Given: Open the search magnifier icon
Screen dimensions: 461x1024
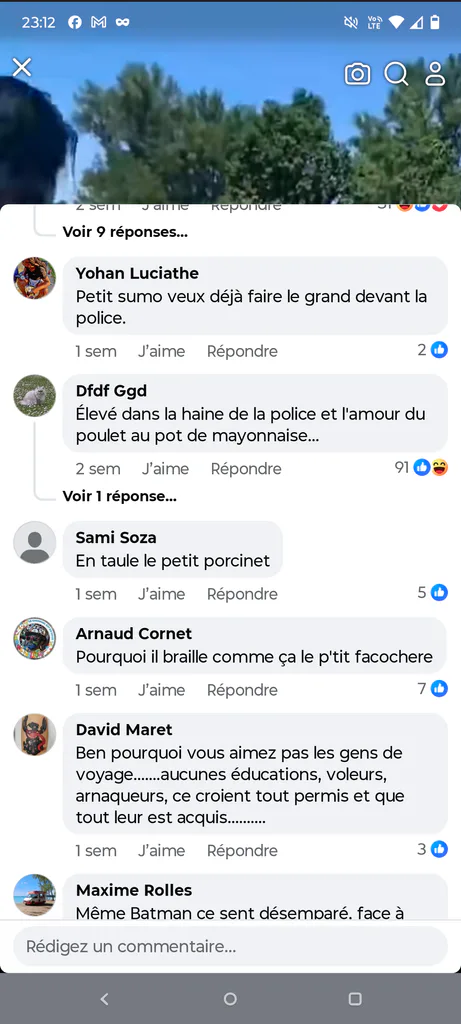Looking at the screenshot, I should coord(396,74).
